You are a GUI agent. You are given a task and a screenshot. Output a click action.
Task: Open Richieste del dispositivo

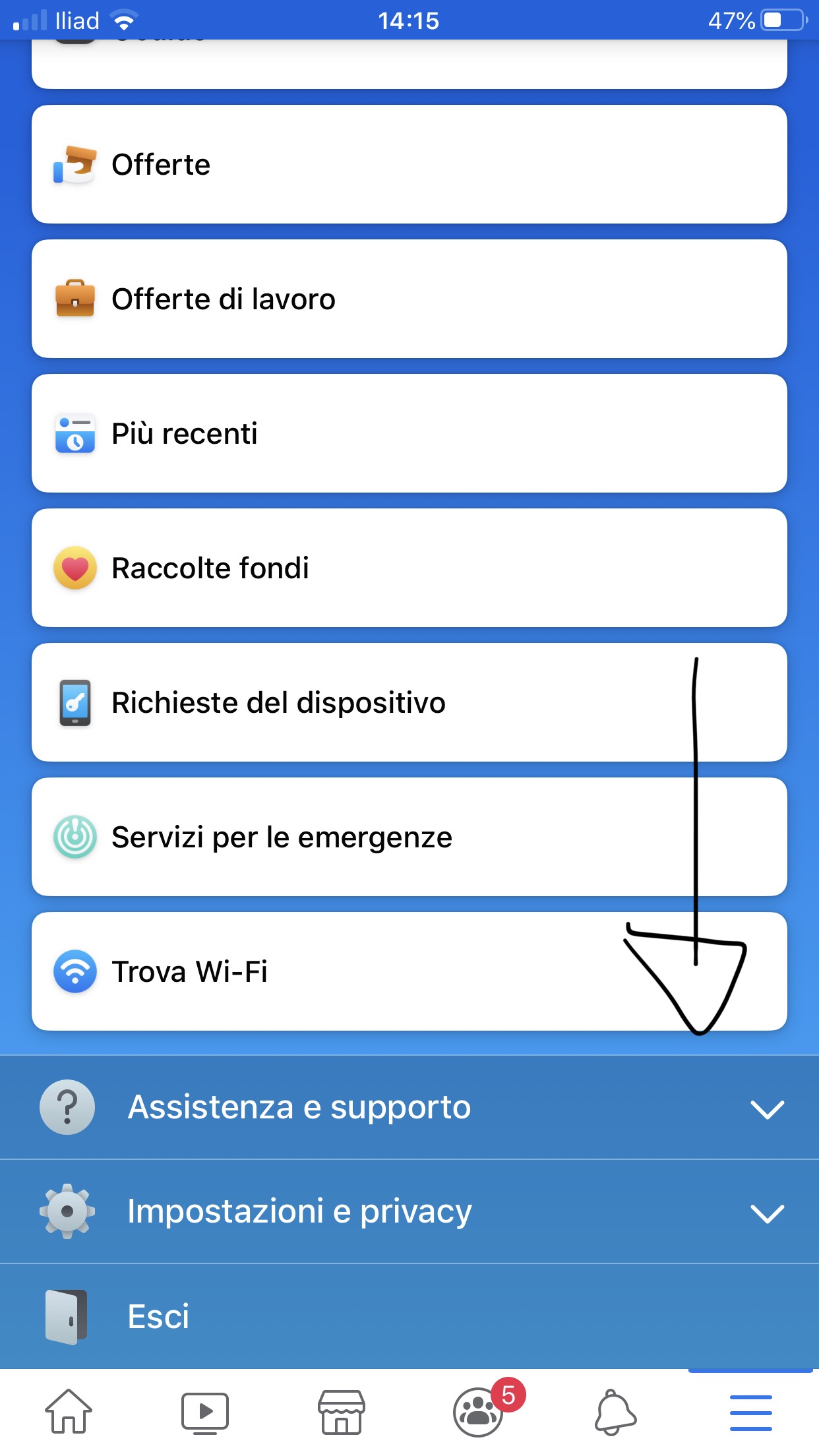coord(409,702)
